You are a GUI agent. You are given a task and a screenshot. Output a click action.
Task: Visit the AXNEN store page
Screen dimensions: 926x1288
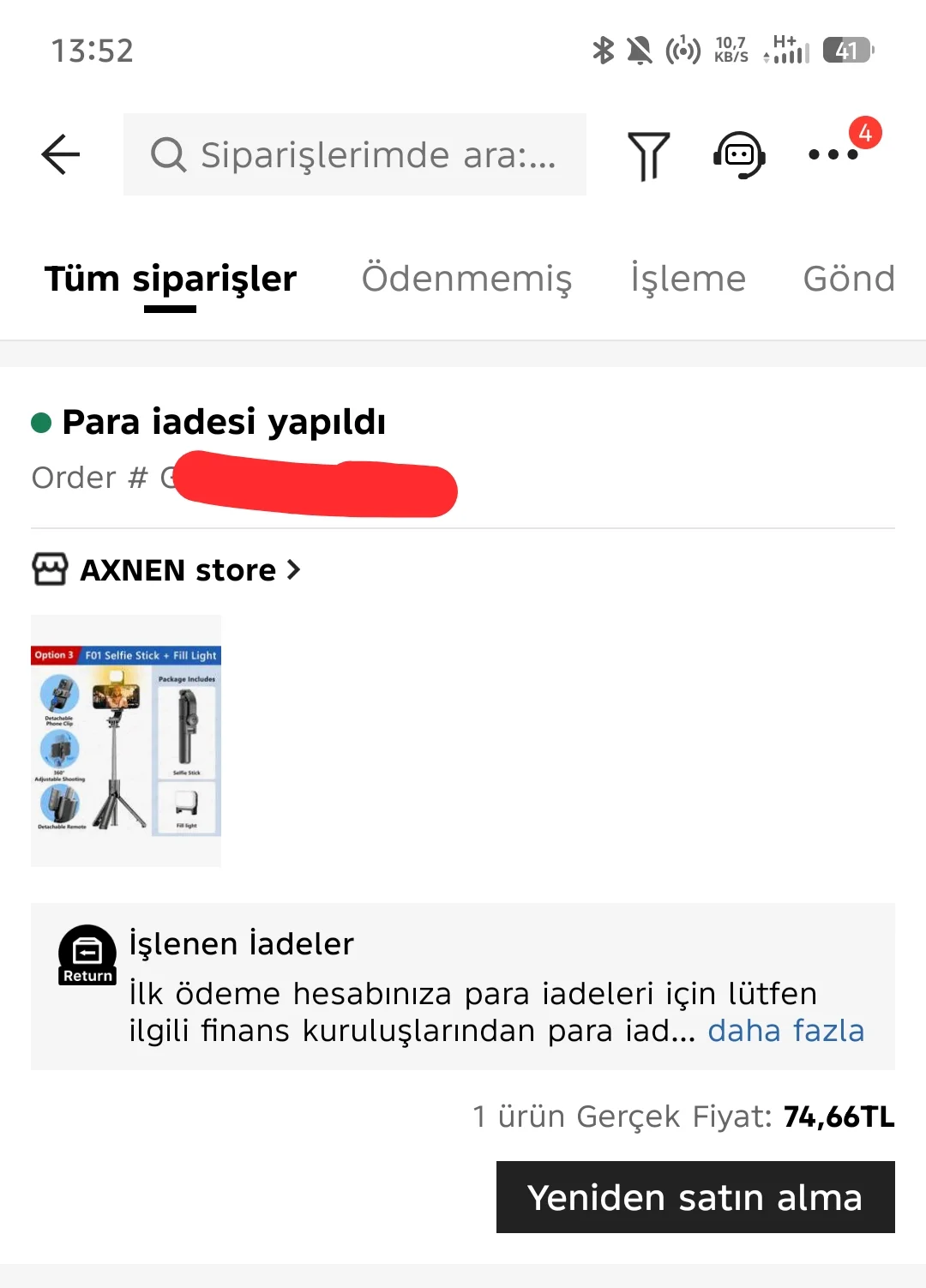coord(178,570)
